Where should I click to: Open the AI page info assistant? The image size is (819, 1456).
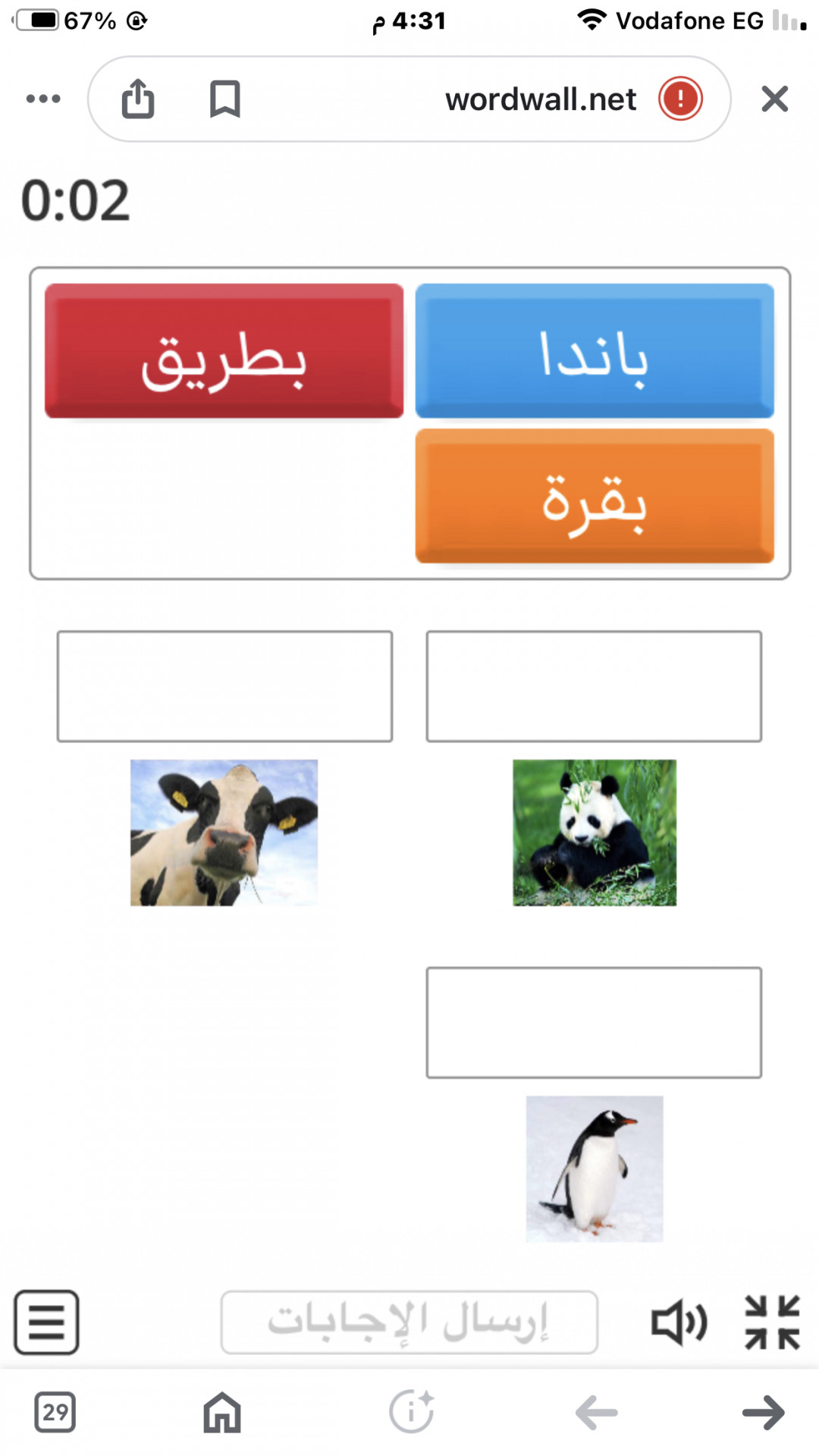(x=411, y=1412)
